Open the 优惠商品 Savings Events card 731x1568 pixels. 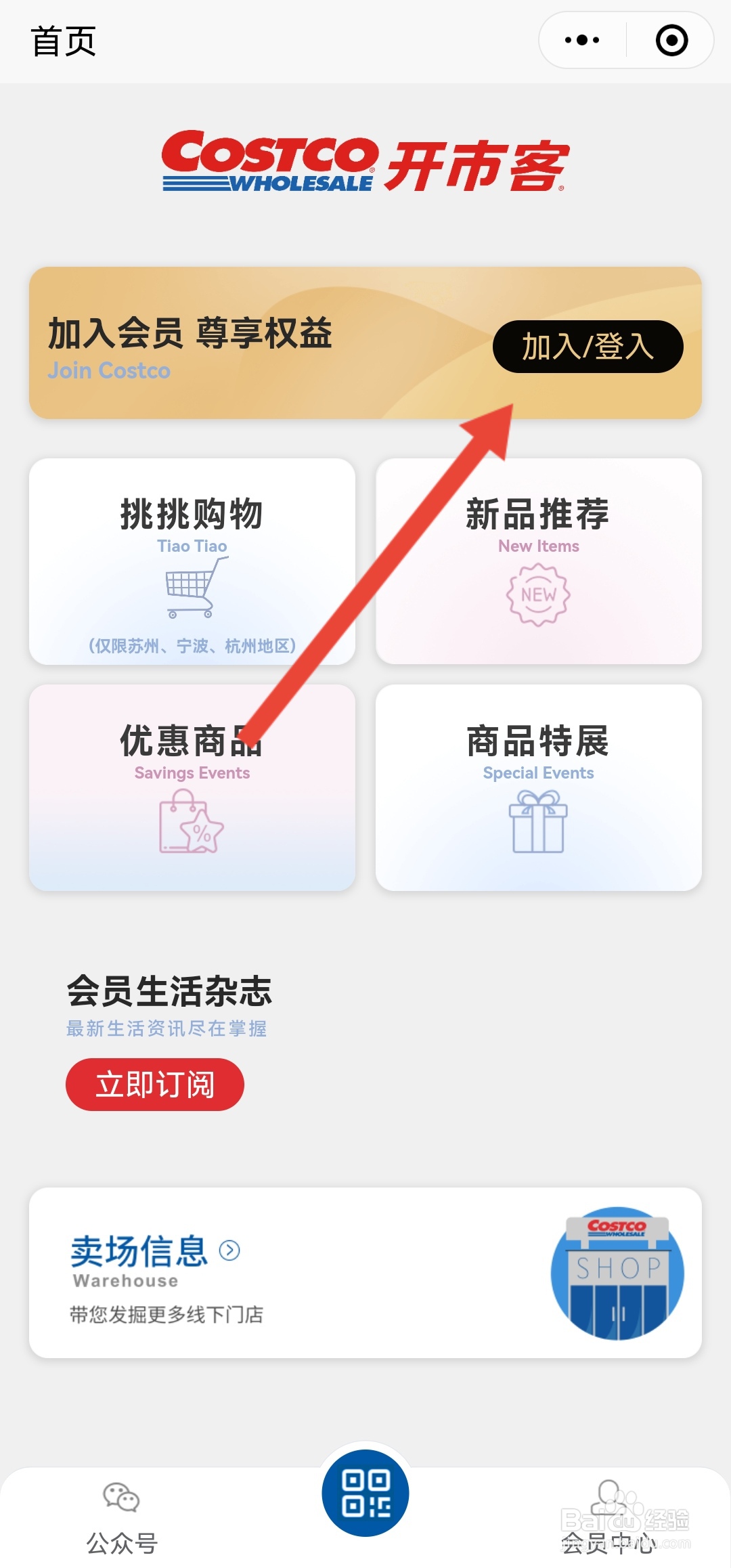pos(192,785)
